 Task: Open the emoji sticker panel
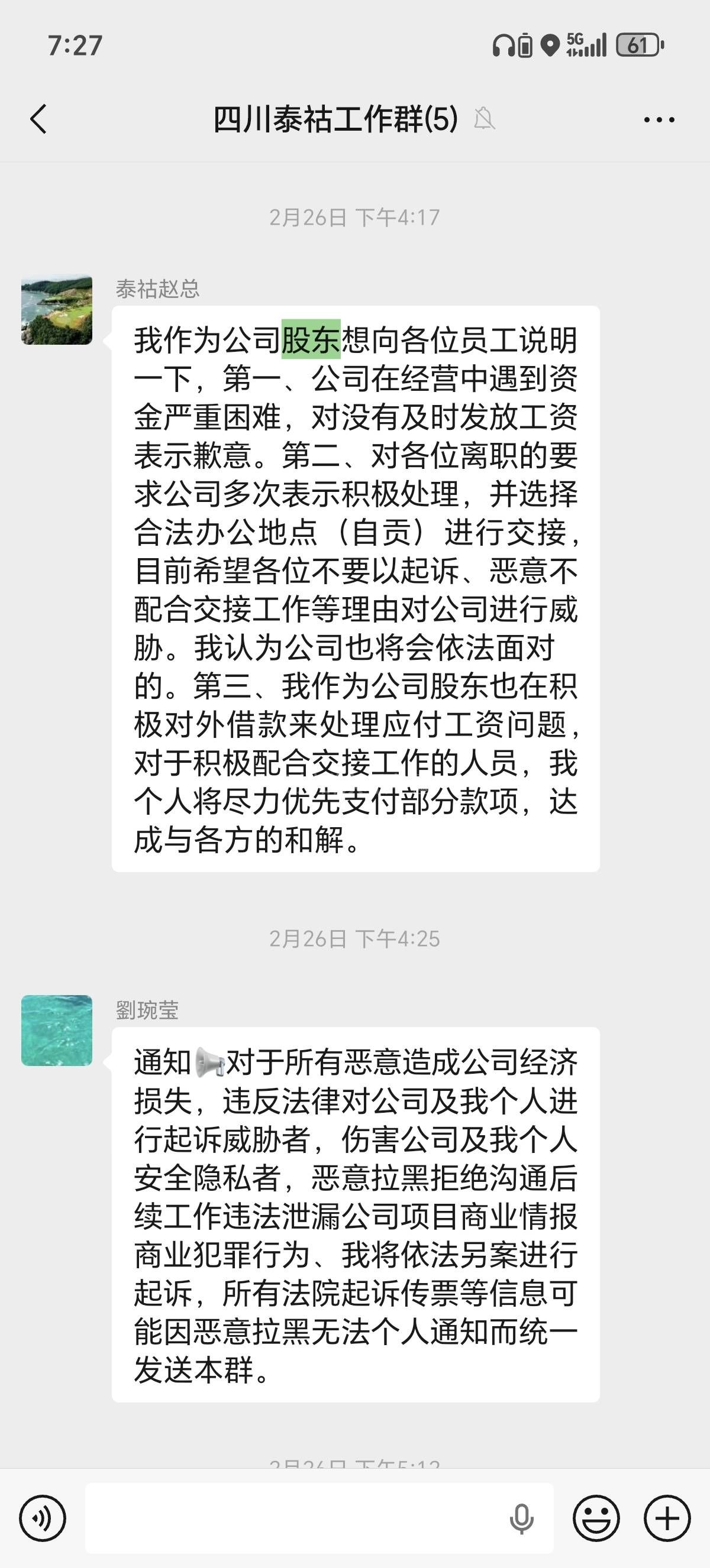[596, 1518]
